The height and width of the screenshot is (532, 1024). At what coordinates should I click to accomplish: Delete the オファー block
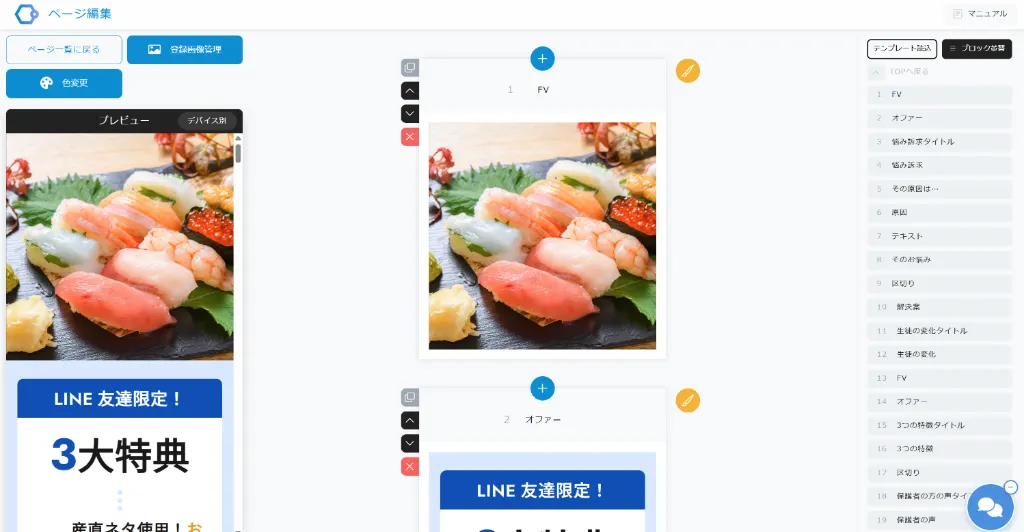coord(409,467)
